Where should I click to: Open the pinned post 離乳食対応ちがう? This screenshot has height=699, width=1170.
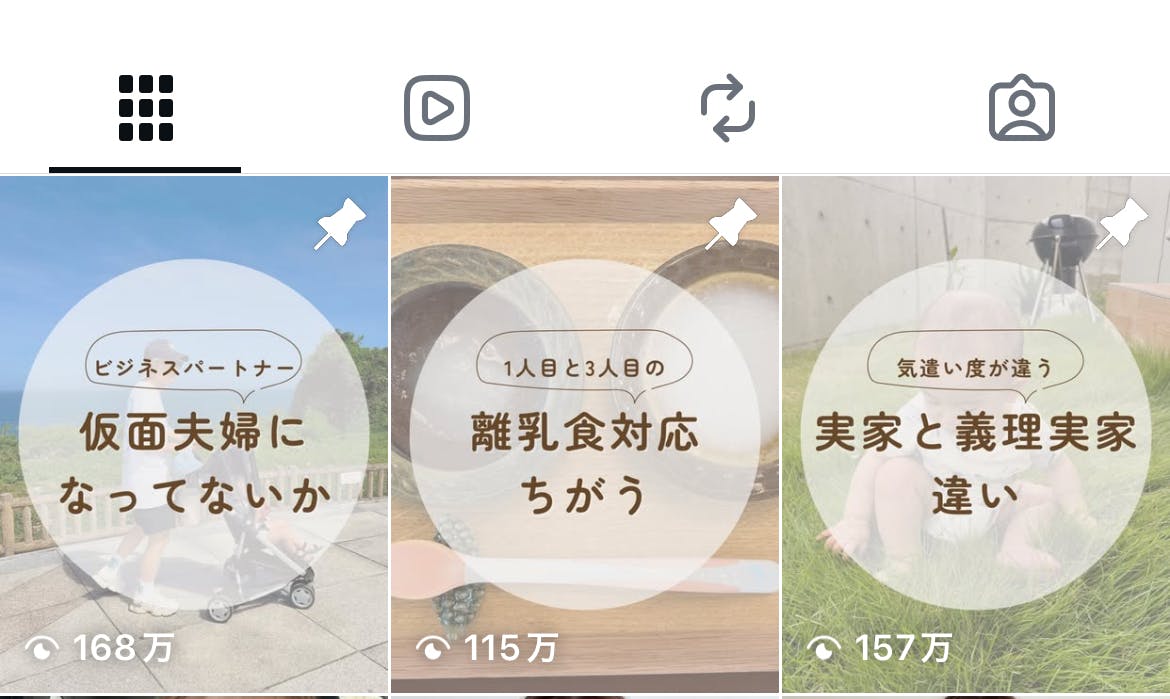point(585,434)
